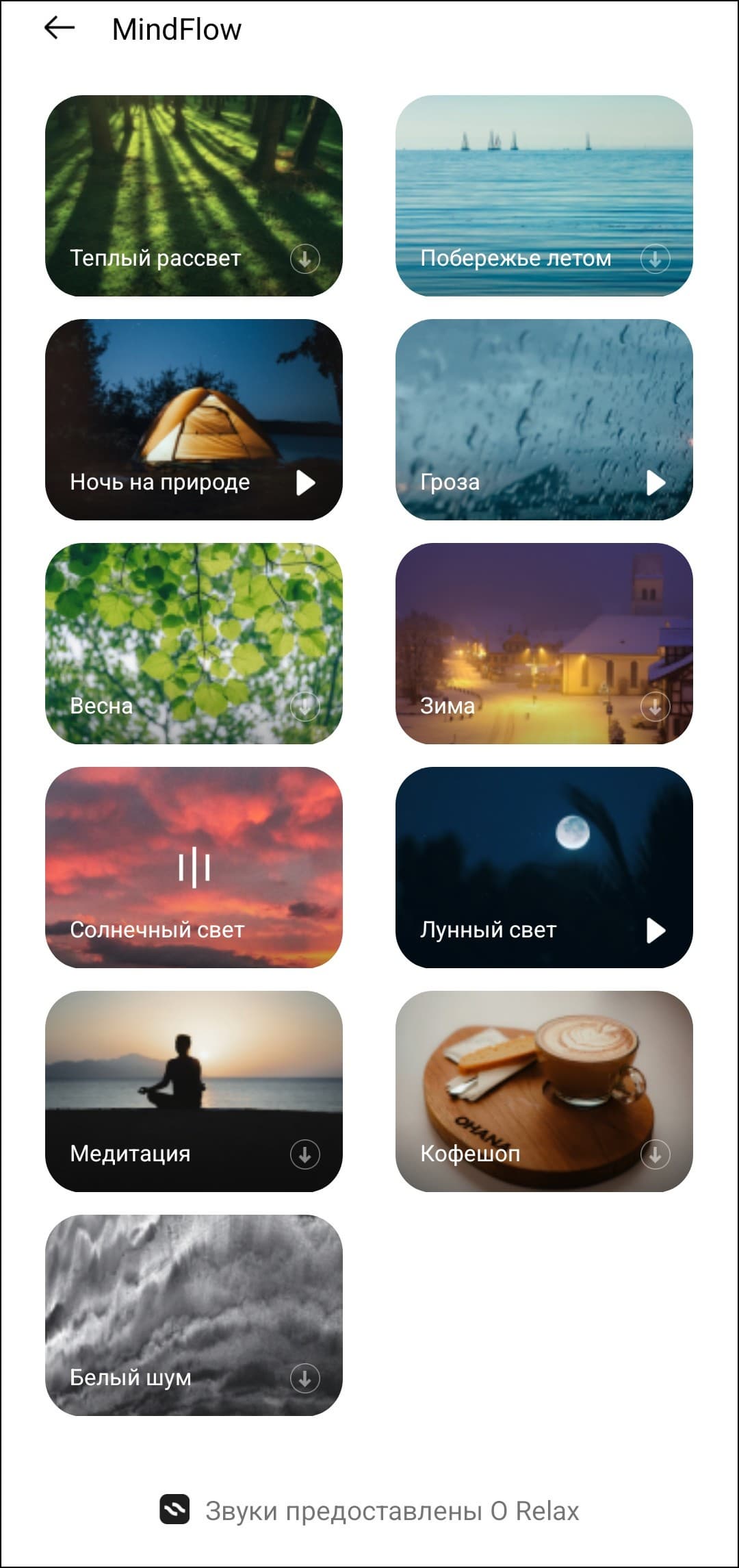The width and height of the screenshot is (739, 1568).
Task: Go back from the MindFlow screen
Action: click(60, 29)
